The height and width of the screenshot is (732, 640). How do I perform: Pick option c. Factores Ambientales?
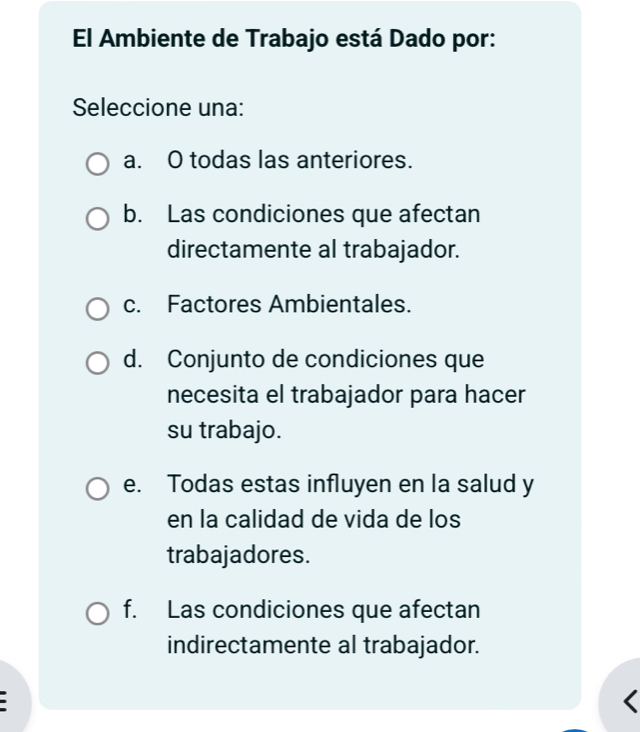97,307
